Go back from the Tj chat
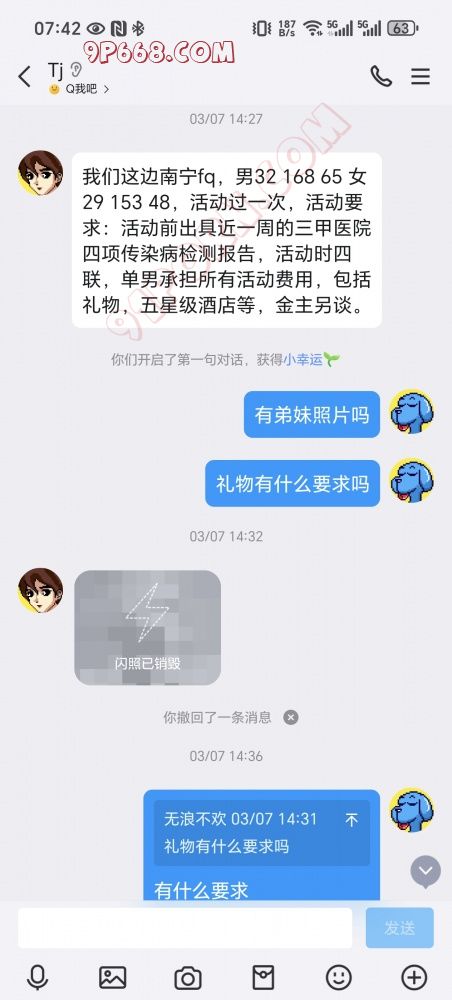The height and width of the screenshot is (1000, 452). 24,77
